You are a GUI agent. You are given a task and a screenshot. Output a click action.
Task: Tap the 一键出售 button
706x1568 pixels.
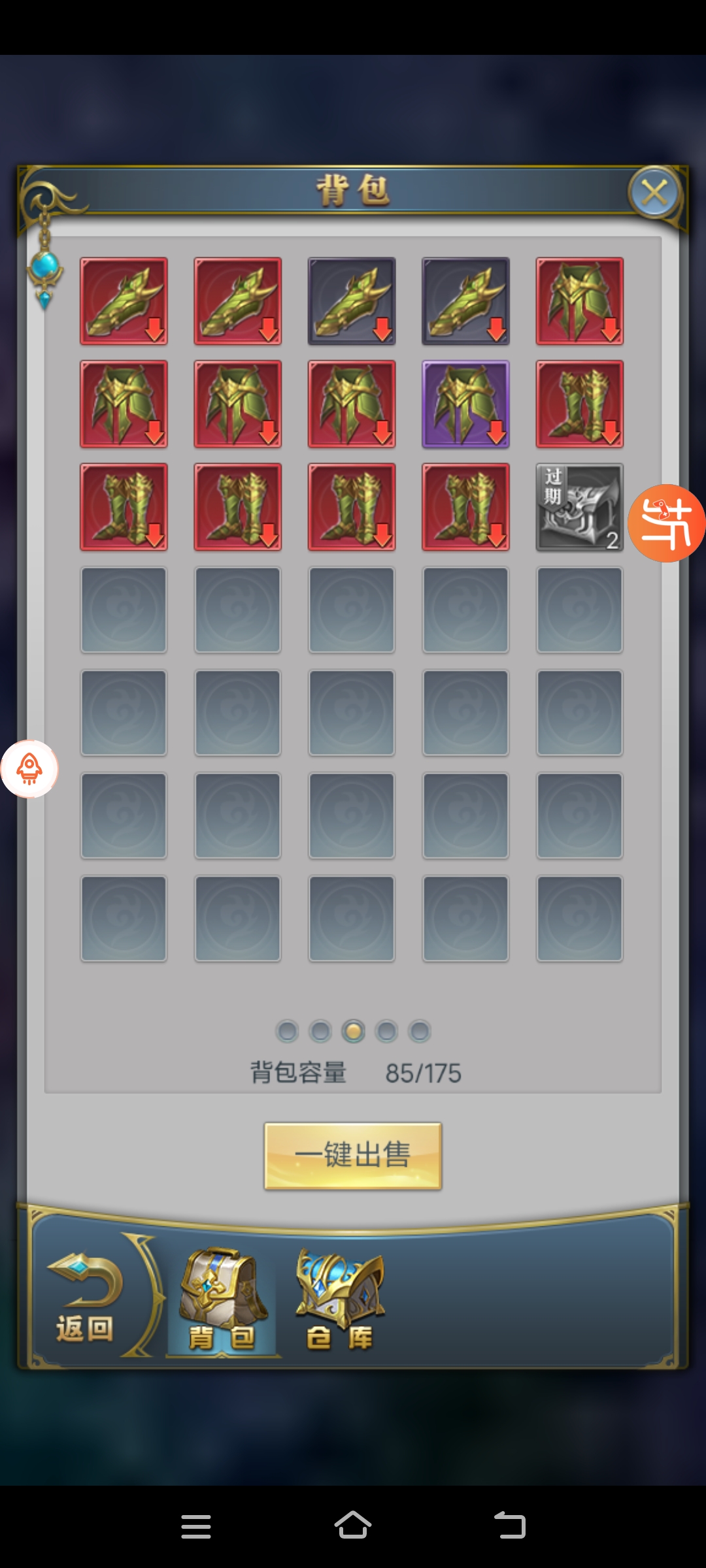(353, 1155)
